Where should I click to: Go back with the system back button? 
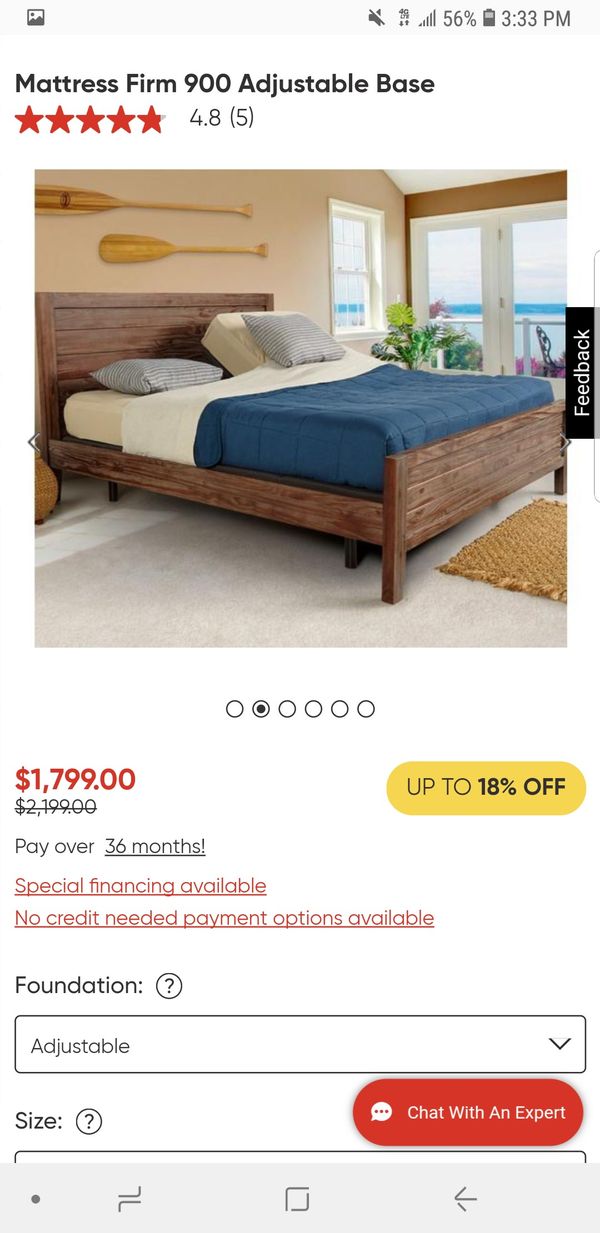click(465, 1198)
